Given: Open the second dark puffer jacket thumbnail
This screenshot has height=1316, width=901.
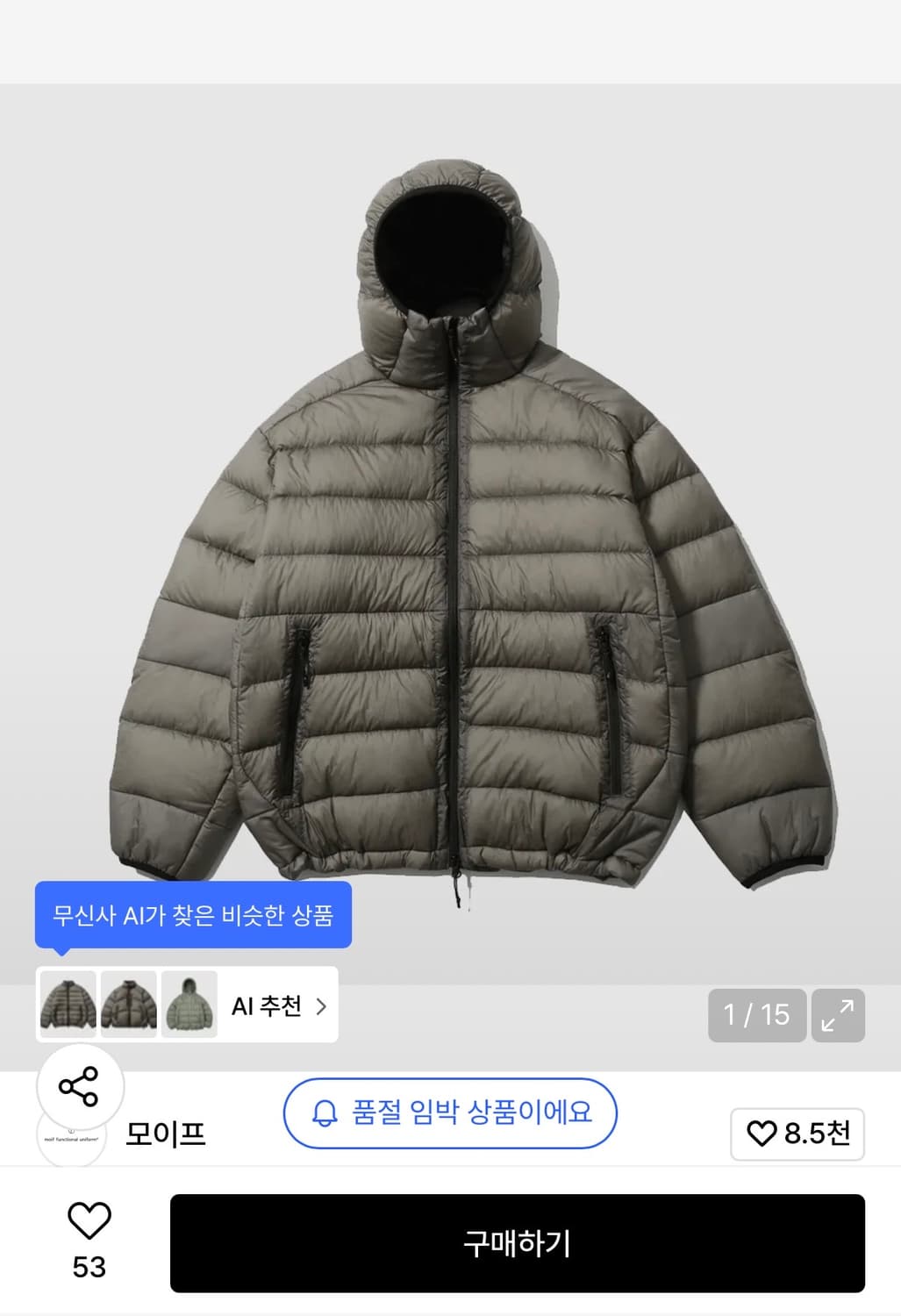Looking at the screenshot, I should point(129,1006).
